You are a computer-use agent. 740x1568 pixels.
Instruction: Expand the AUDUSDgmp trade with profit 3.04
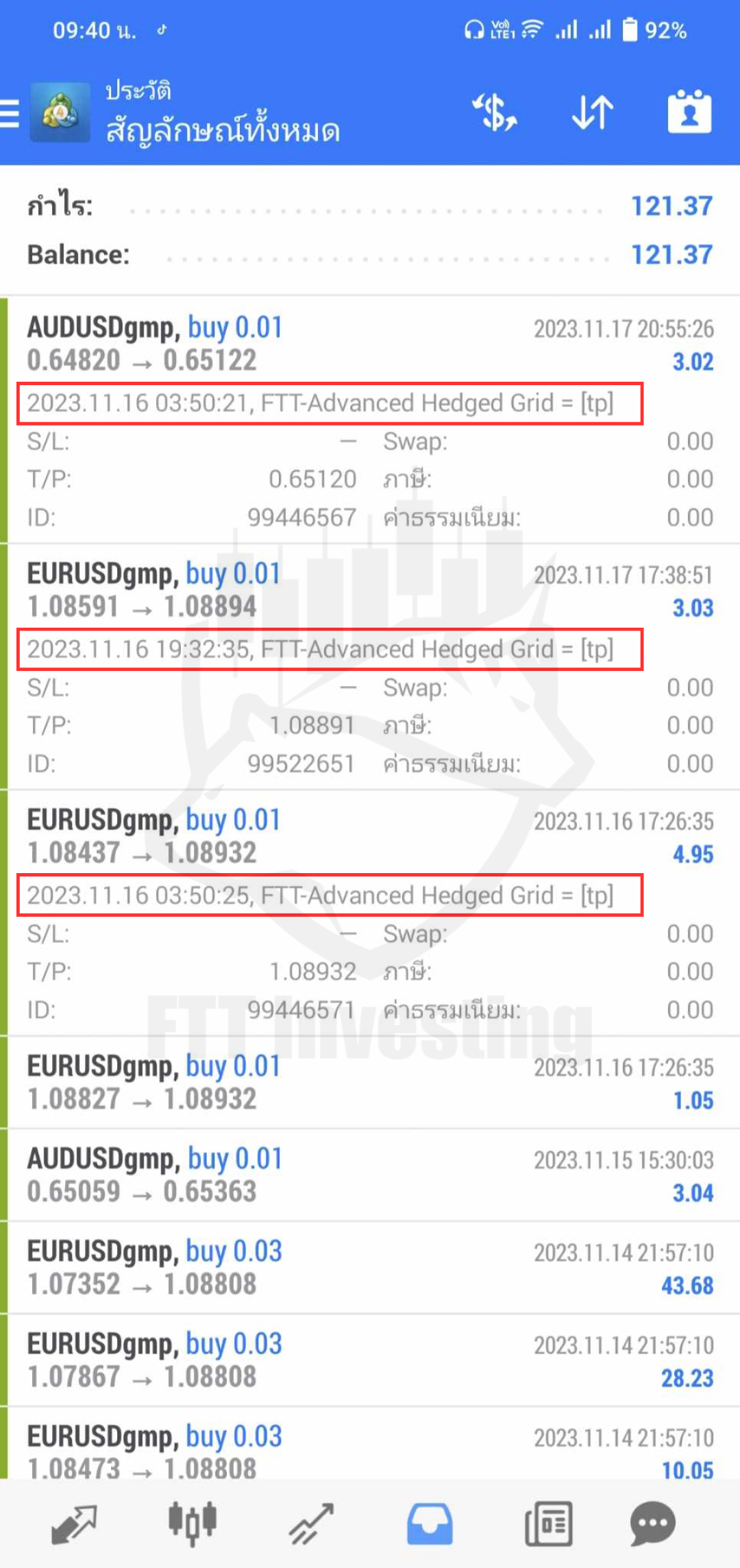click(x=370, y=1175)
